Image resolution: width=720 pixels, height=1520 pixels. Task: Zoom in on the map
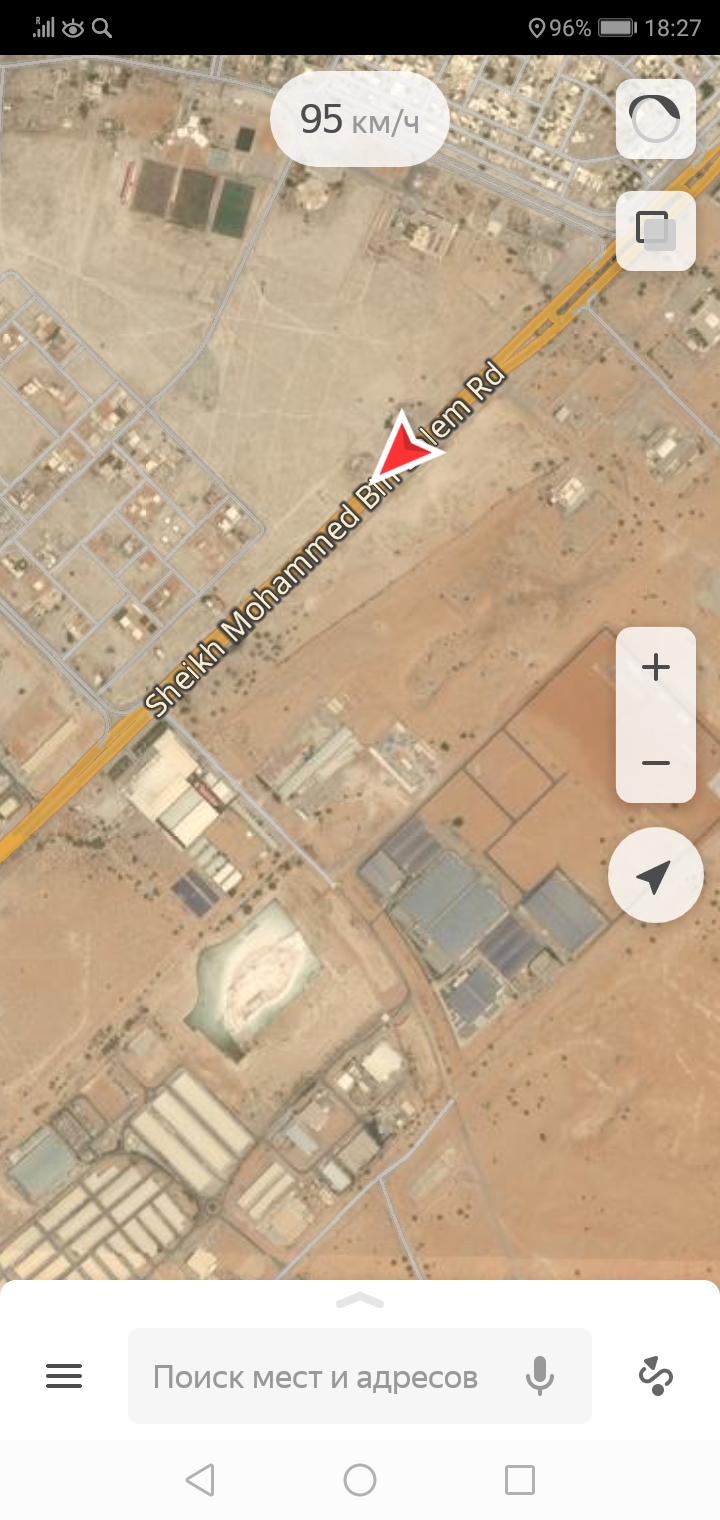click(x=656, y=667)
